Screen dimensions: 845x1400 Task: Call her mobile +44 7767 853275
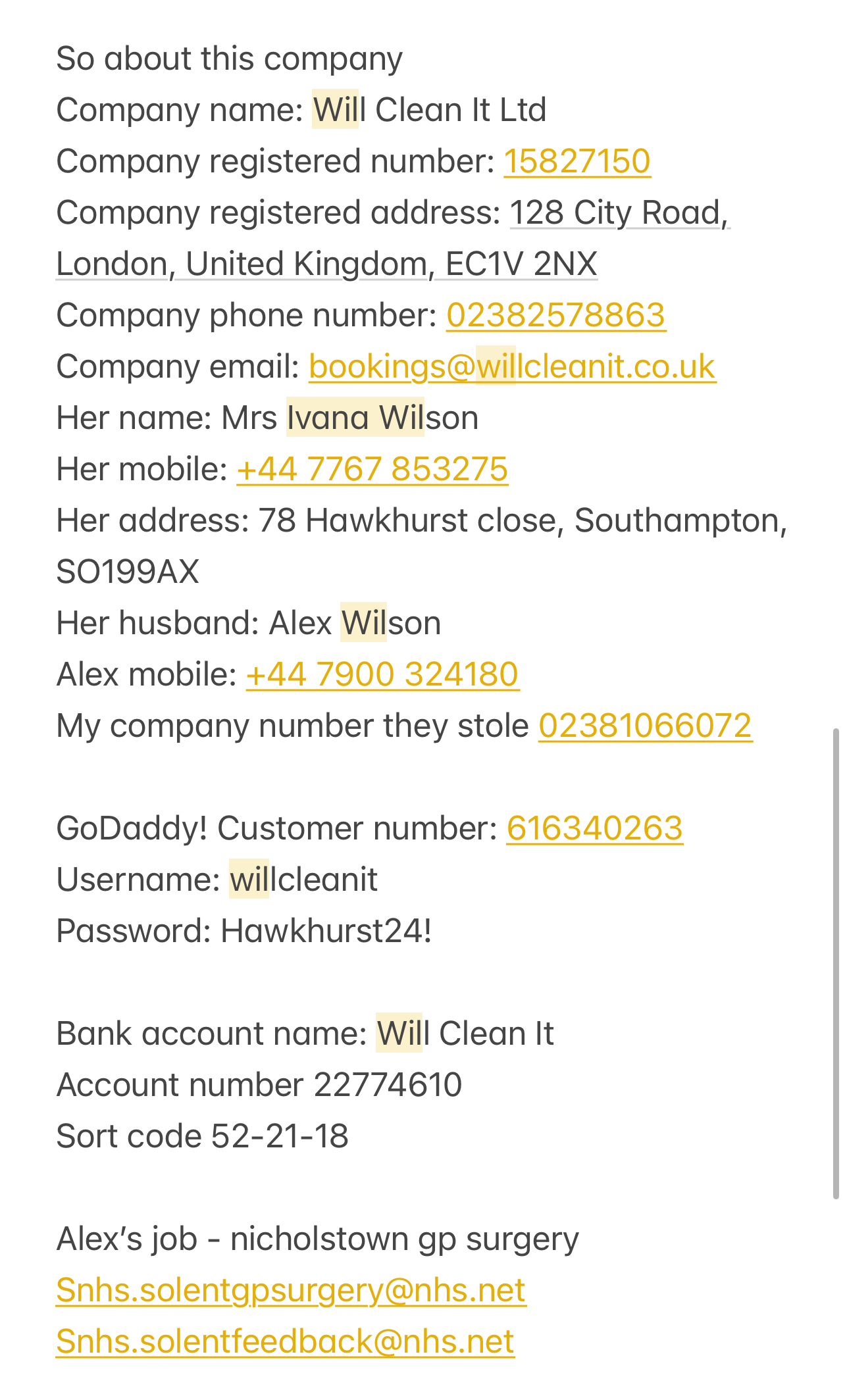click(372, 470)
